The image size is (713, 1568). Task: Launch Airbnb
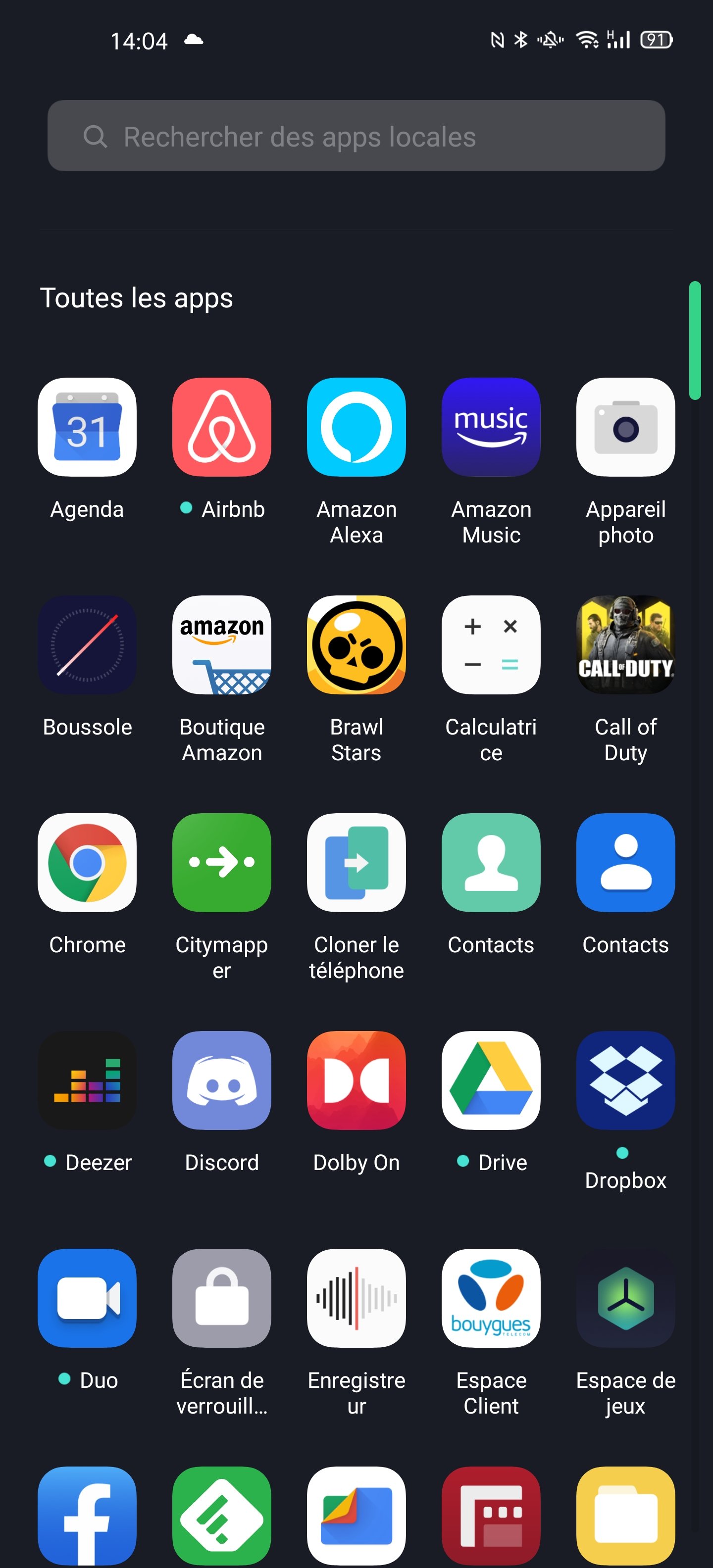coord(222,427)
